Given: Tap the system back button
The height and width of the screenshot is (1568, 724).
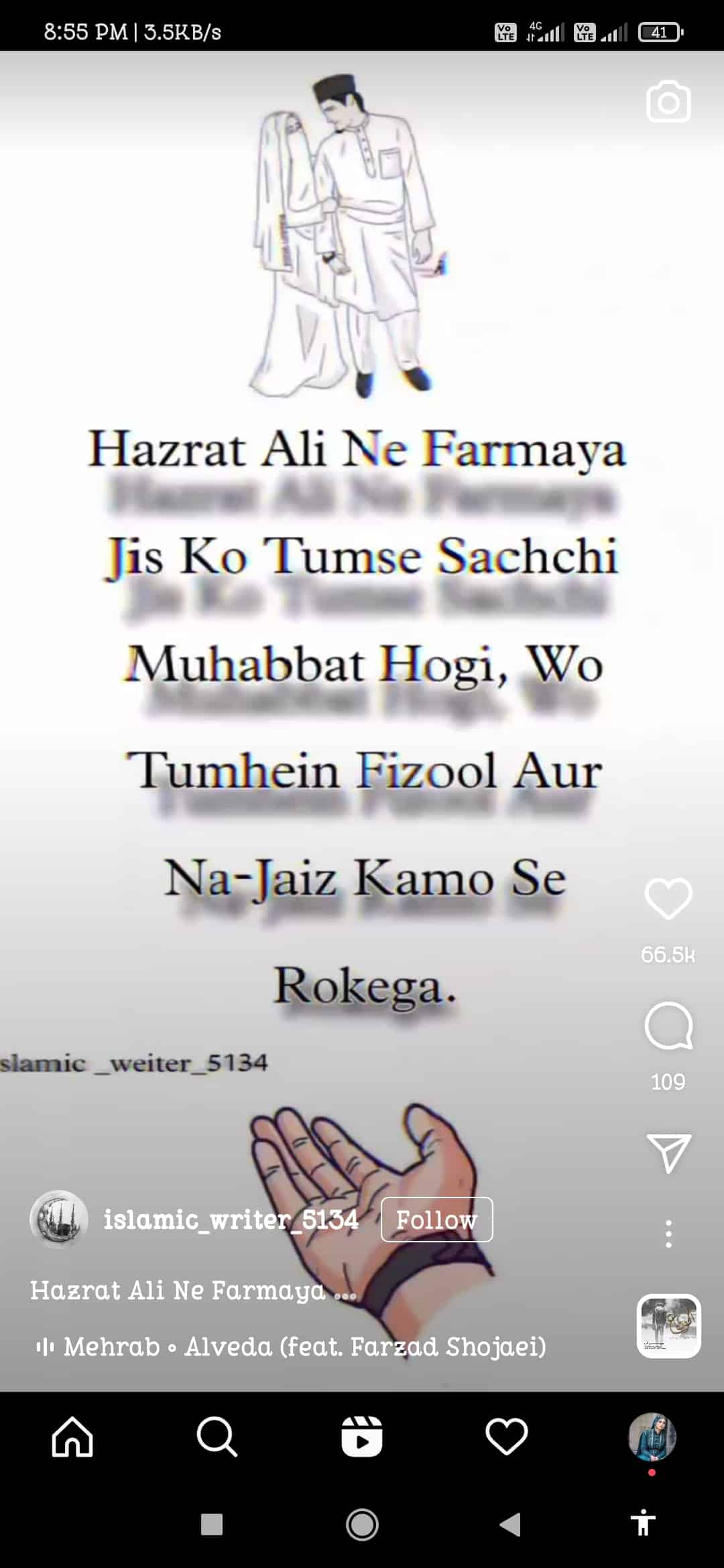Looking at the screenshot, I should [510, 1524].
